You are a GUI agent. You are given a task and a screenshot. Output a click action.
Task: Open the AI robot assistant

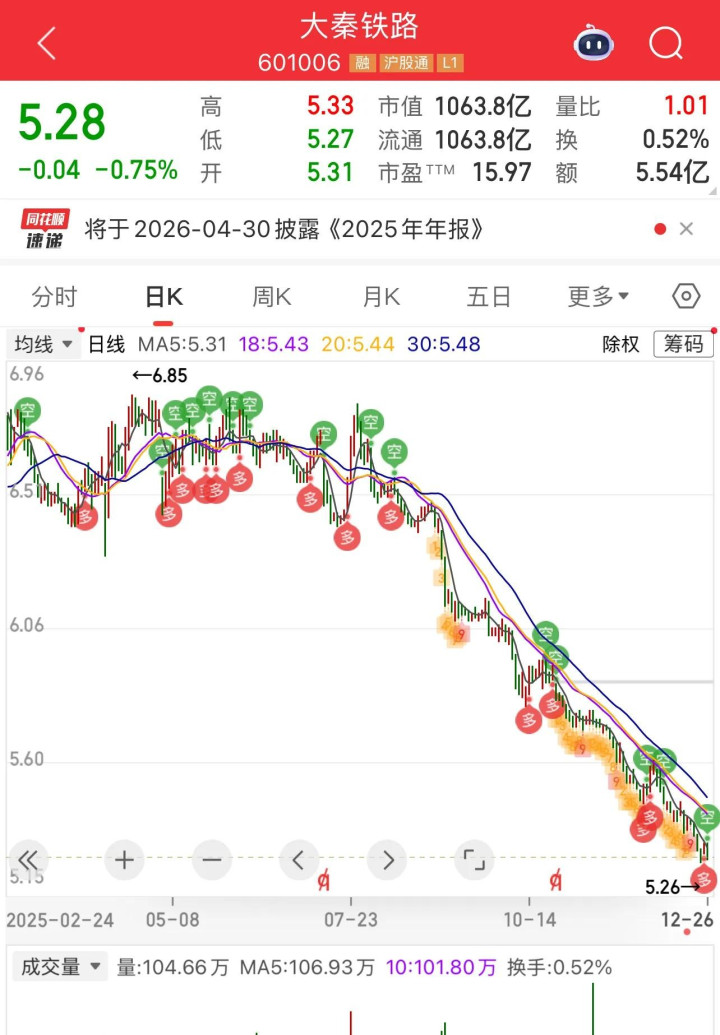(593, 44)
